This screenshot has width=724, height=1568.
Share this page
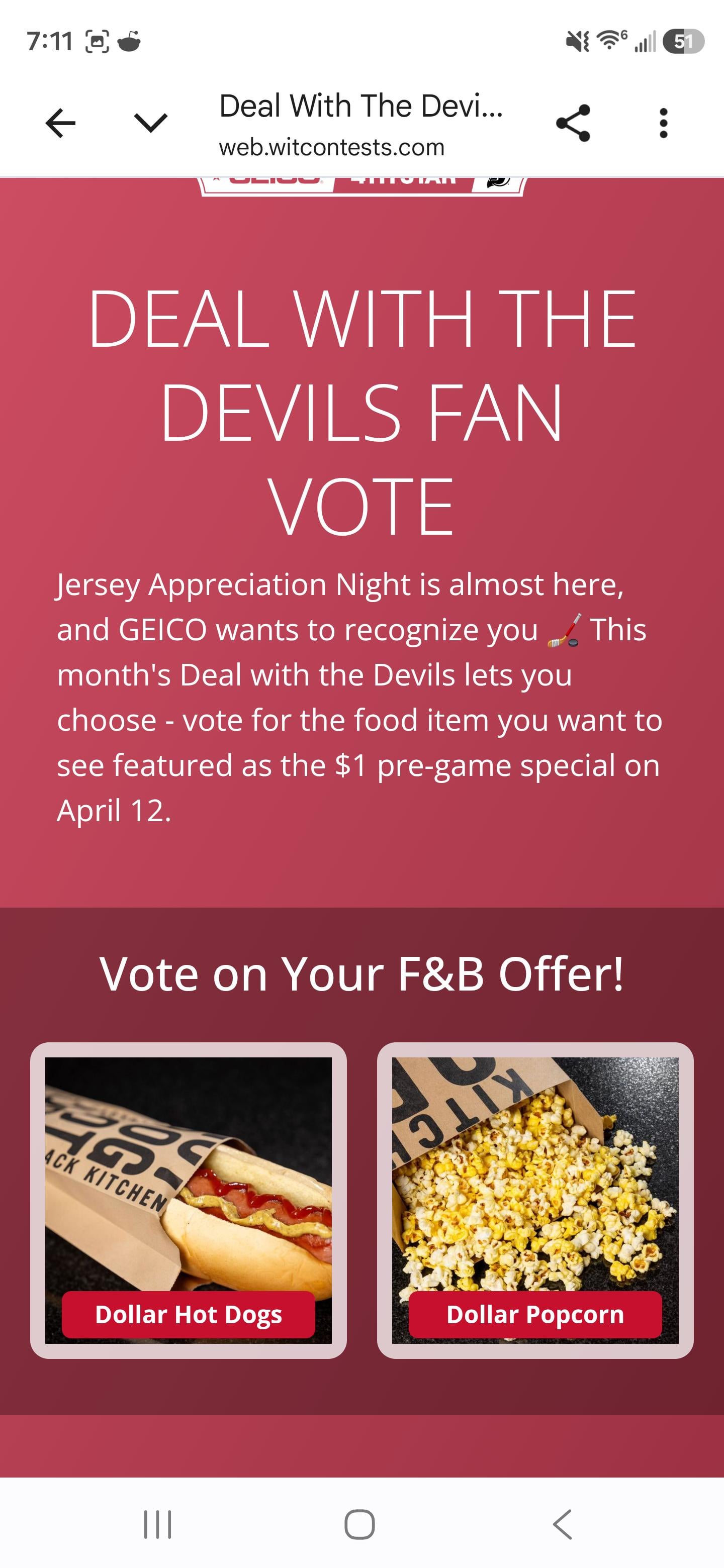[x=573, y=124]
